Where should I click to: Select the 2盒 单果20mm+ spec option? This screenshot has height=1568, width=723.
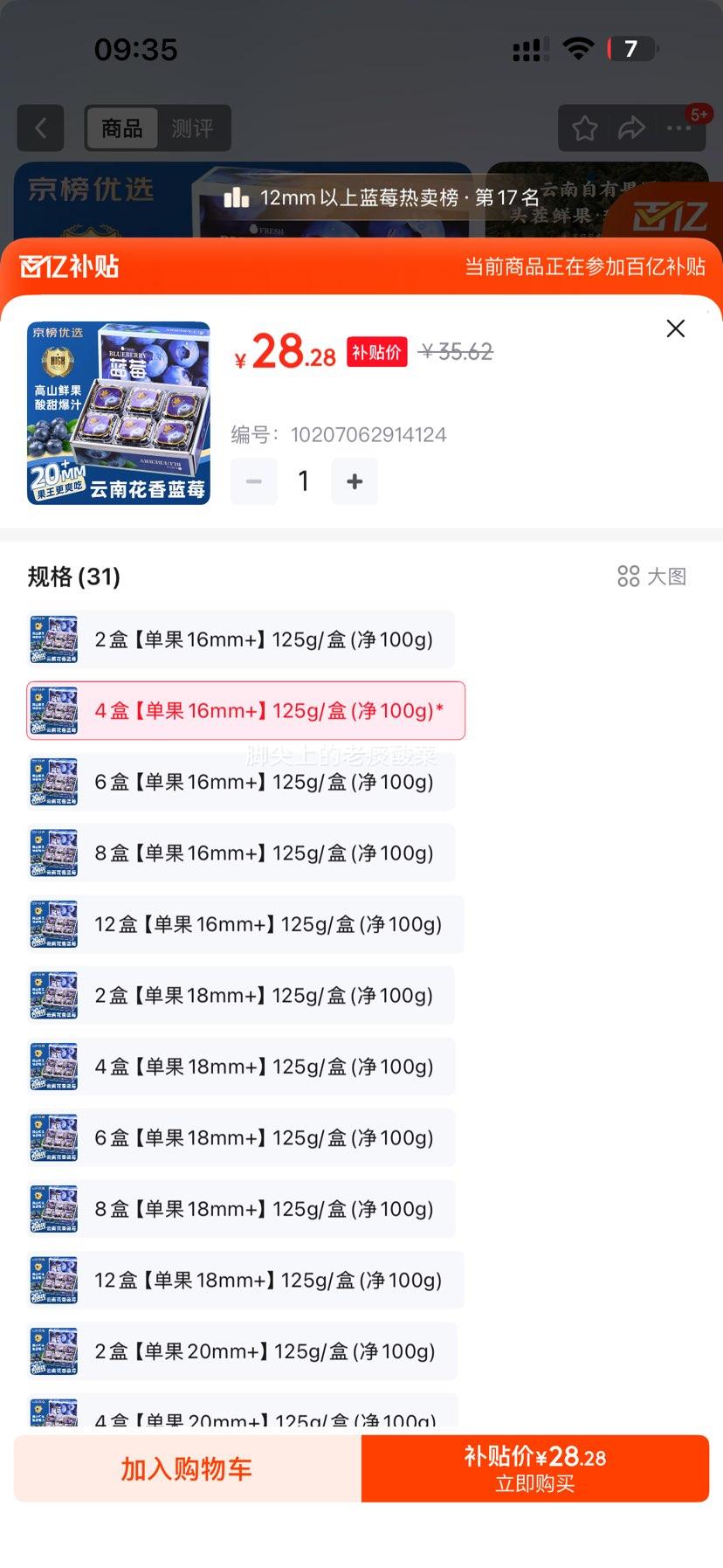[239, 1350]
